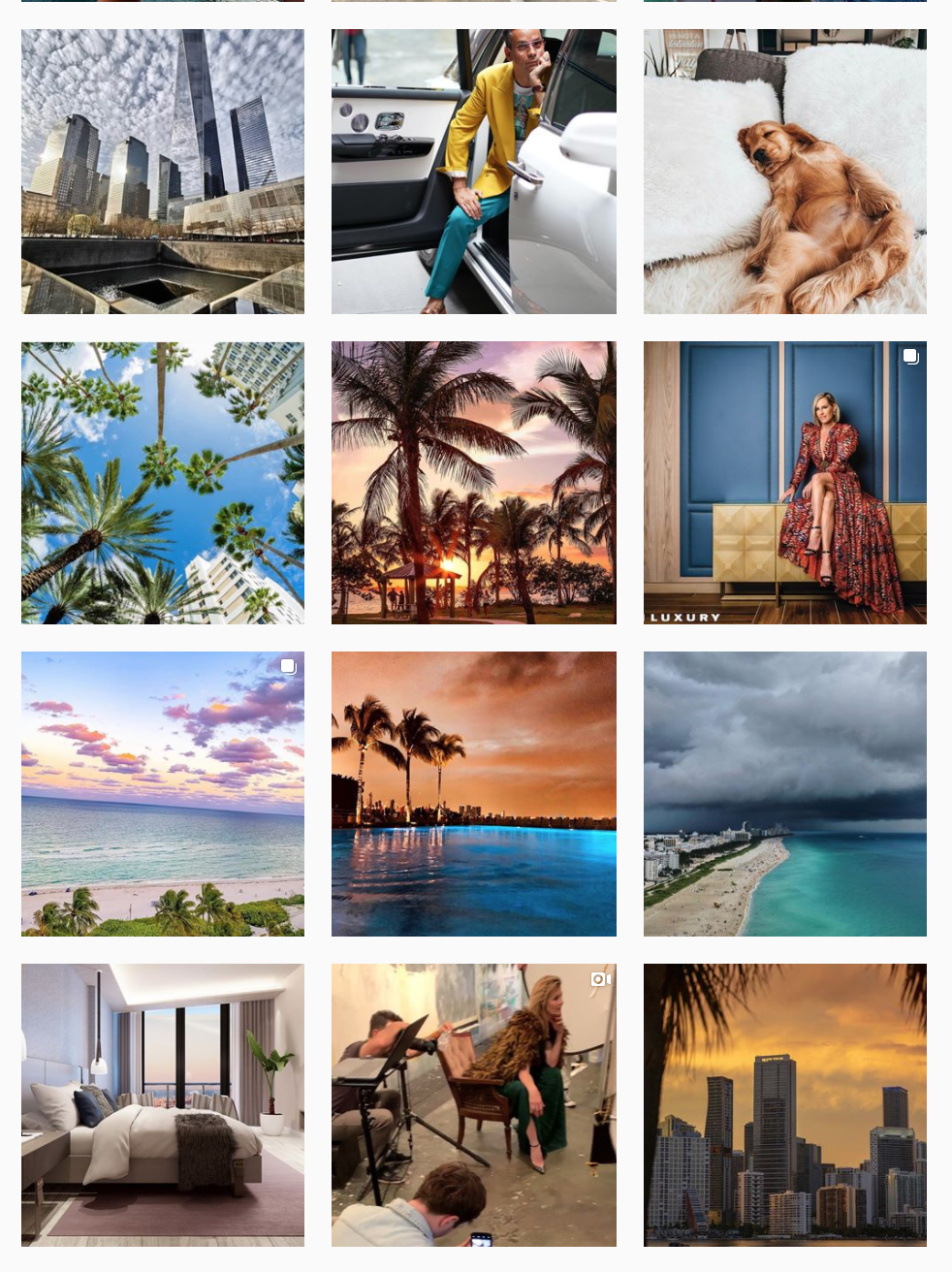View the sunset palm silhouettes with gazebo post
This screenshot has width=952, height=1272.
(x=474, y=483)
